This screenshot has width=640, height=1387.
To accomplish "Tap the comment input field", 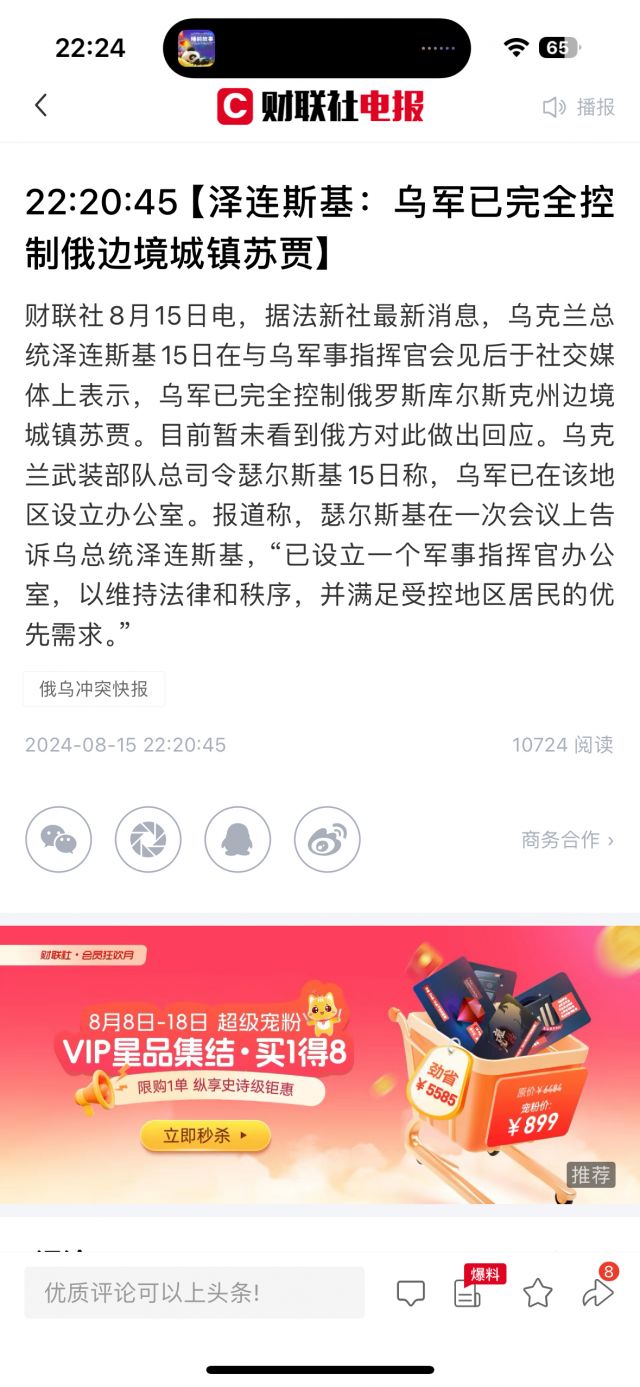I will [195, 1292].
